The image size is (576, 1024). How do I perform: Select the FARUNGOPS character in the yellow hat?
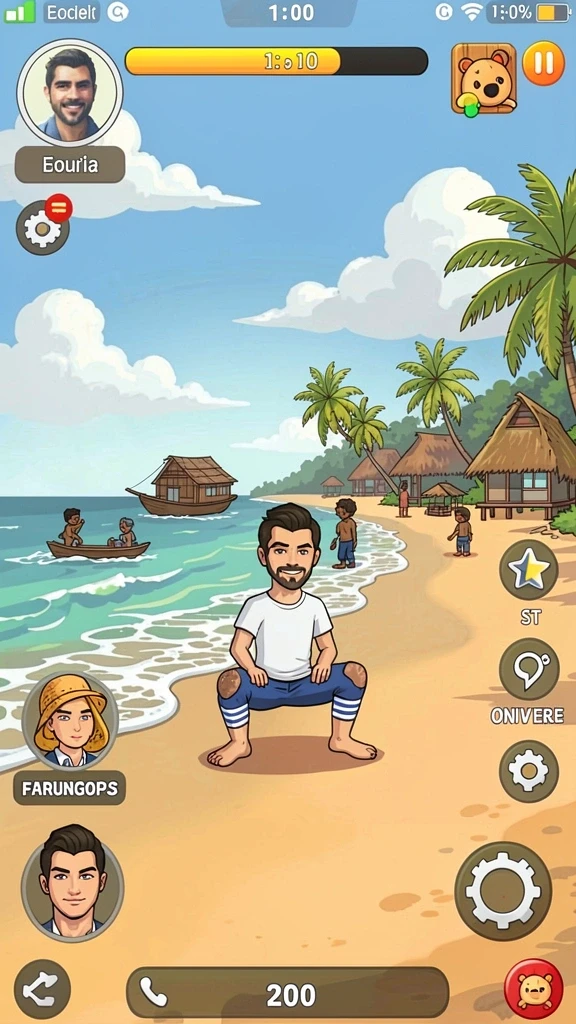tap(70, 722)
